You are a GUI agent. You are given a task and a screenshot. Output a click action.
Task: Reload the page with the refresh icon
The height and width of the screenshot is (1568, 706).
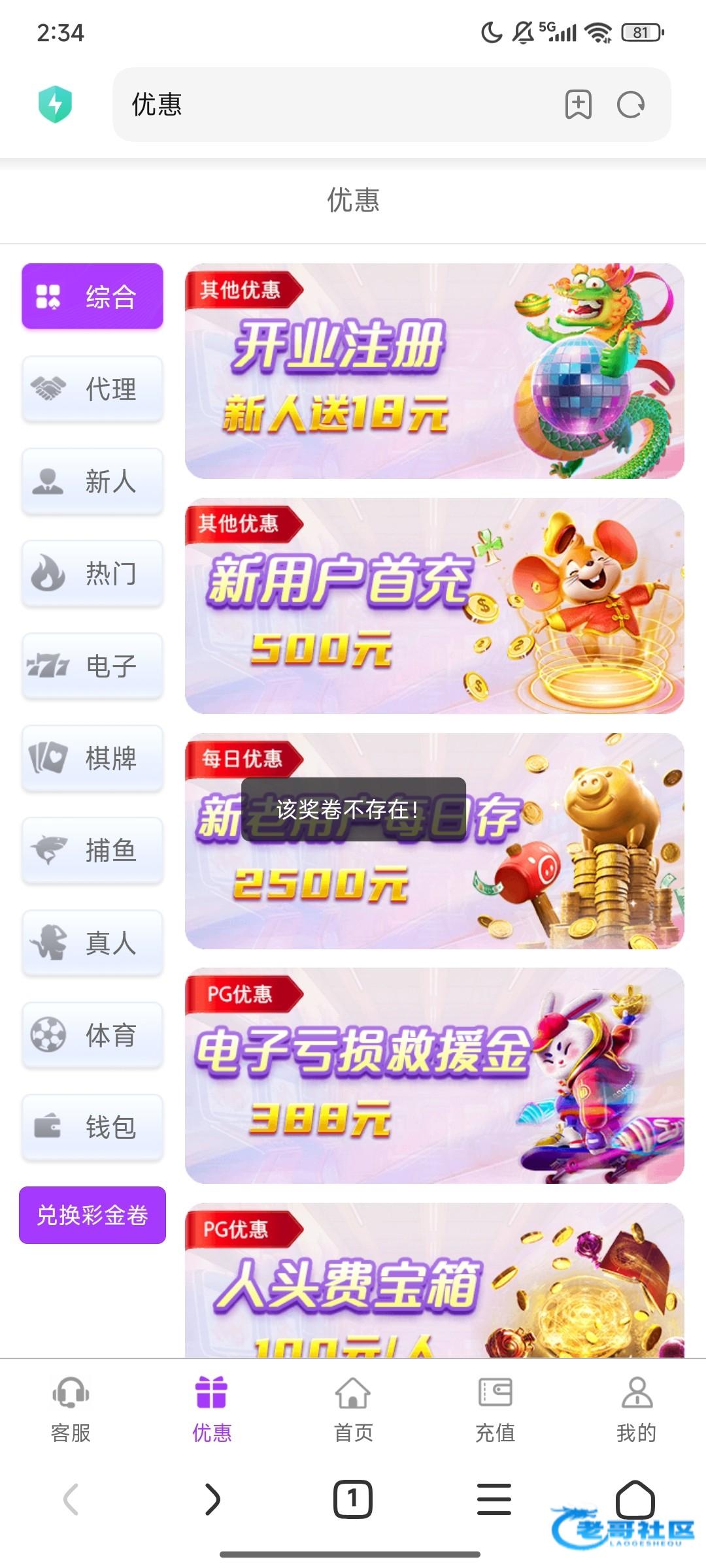(x=630, y=105)
